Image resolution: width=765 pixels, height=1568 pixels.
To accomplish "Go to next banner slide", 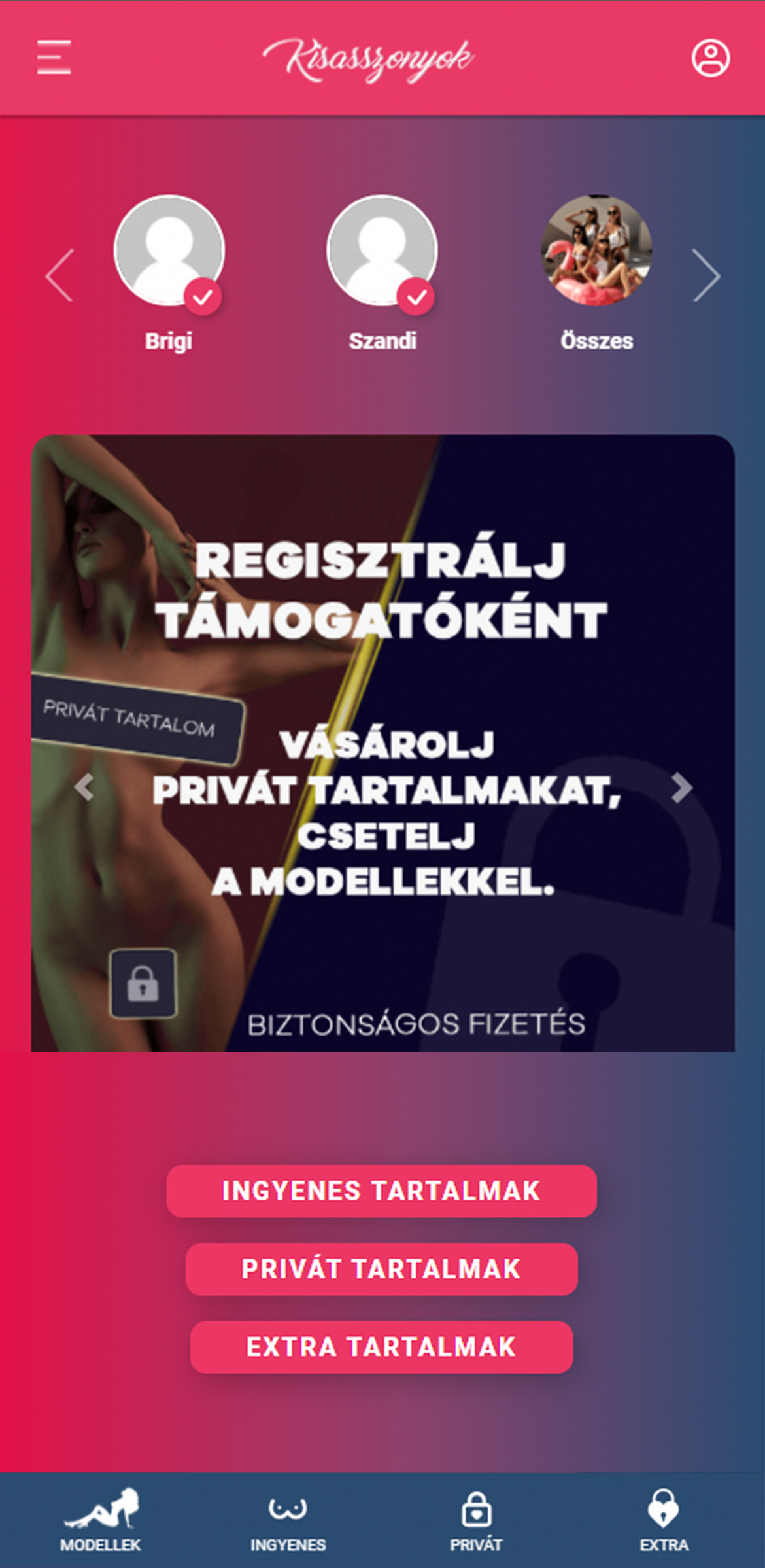I will (681, 787).
